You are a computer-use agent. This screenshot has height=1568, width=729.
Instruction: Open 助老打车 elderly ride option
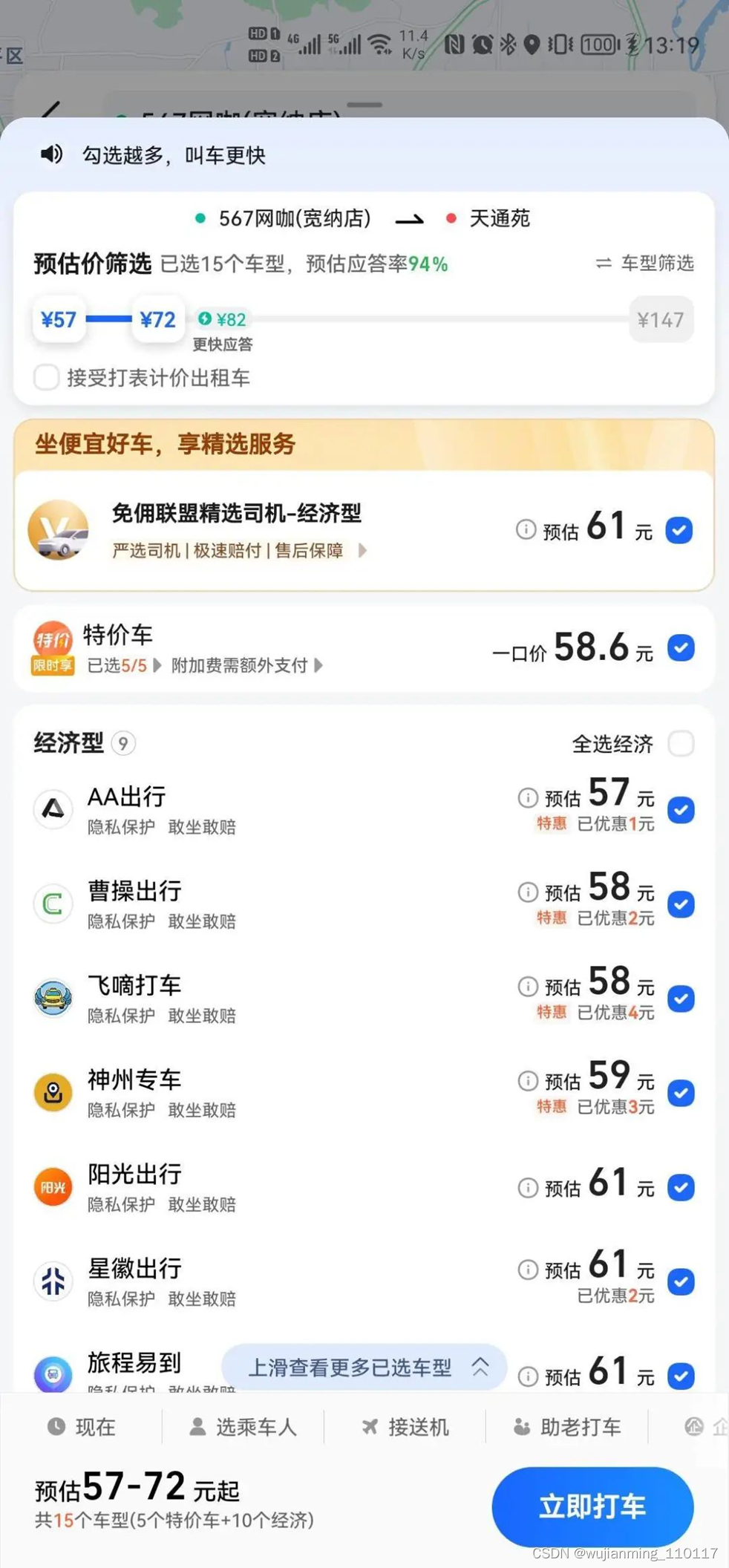567,1426
